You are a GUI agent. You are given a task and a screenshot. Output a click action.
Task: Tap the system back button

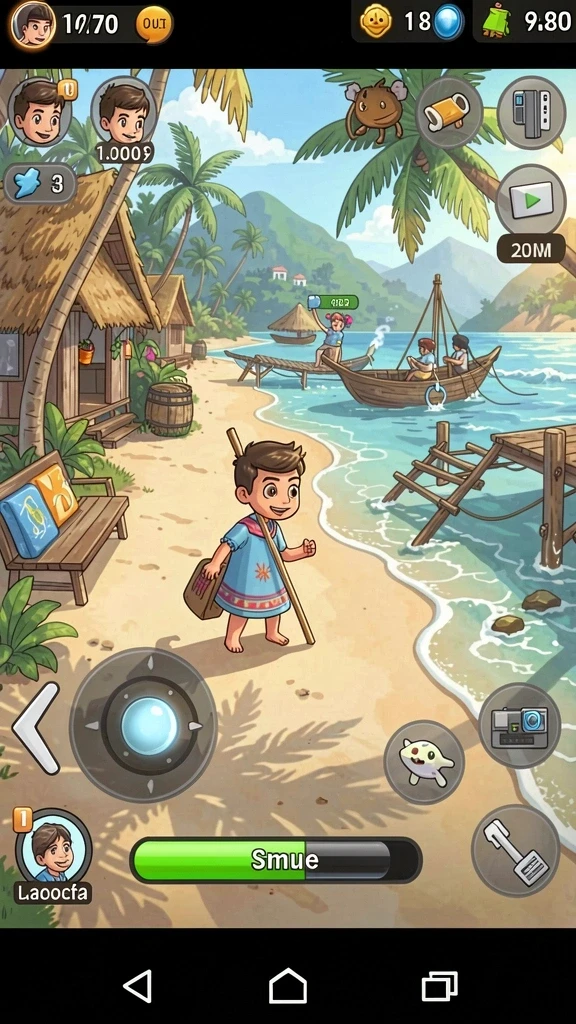point(138,985)
